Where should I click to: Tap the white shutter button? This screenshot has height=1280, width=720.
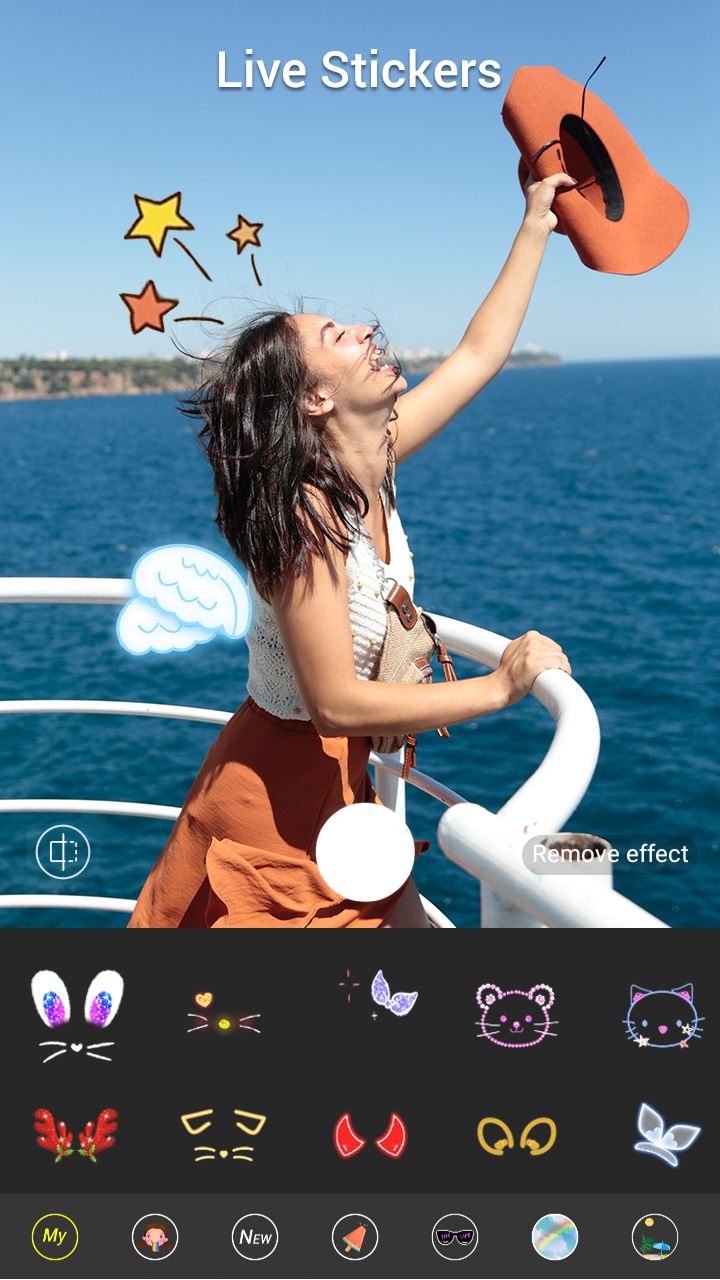point(365,852)
